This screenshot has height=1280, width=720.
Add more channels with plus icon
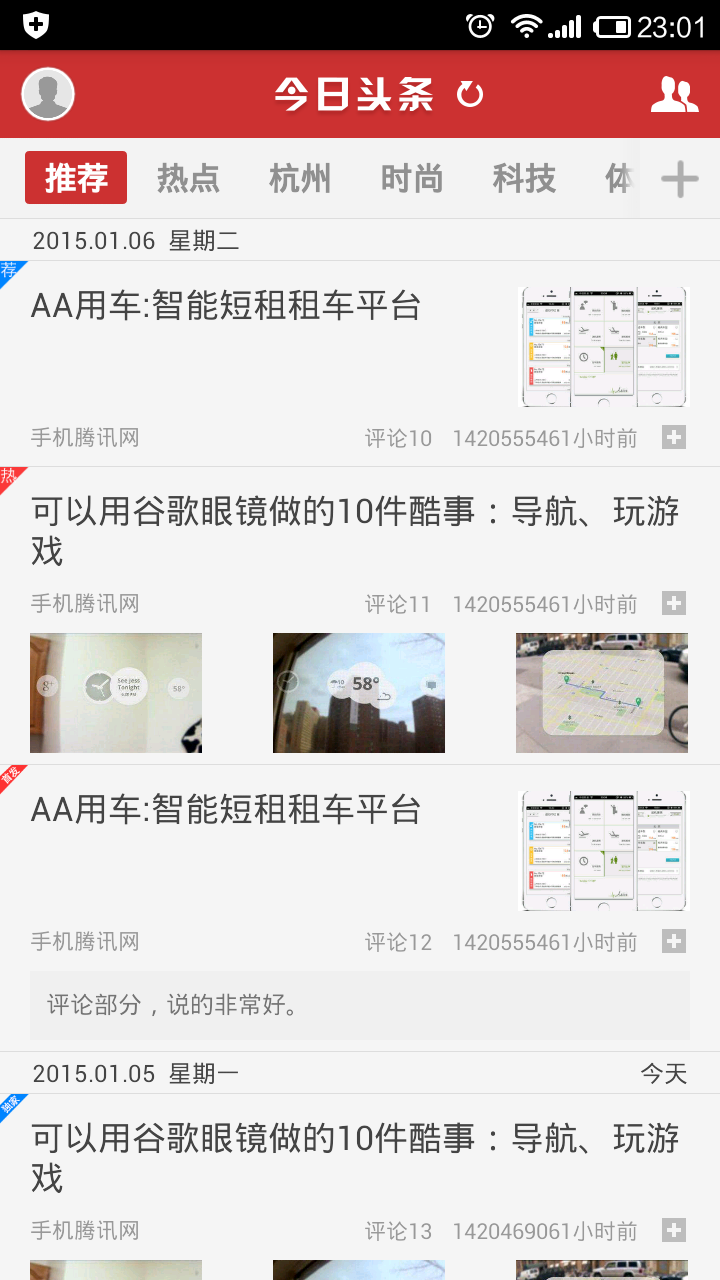[679, 179]
